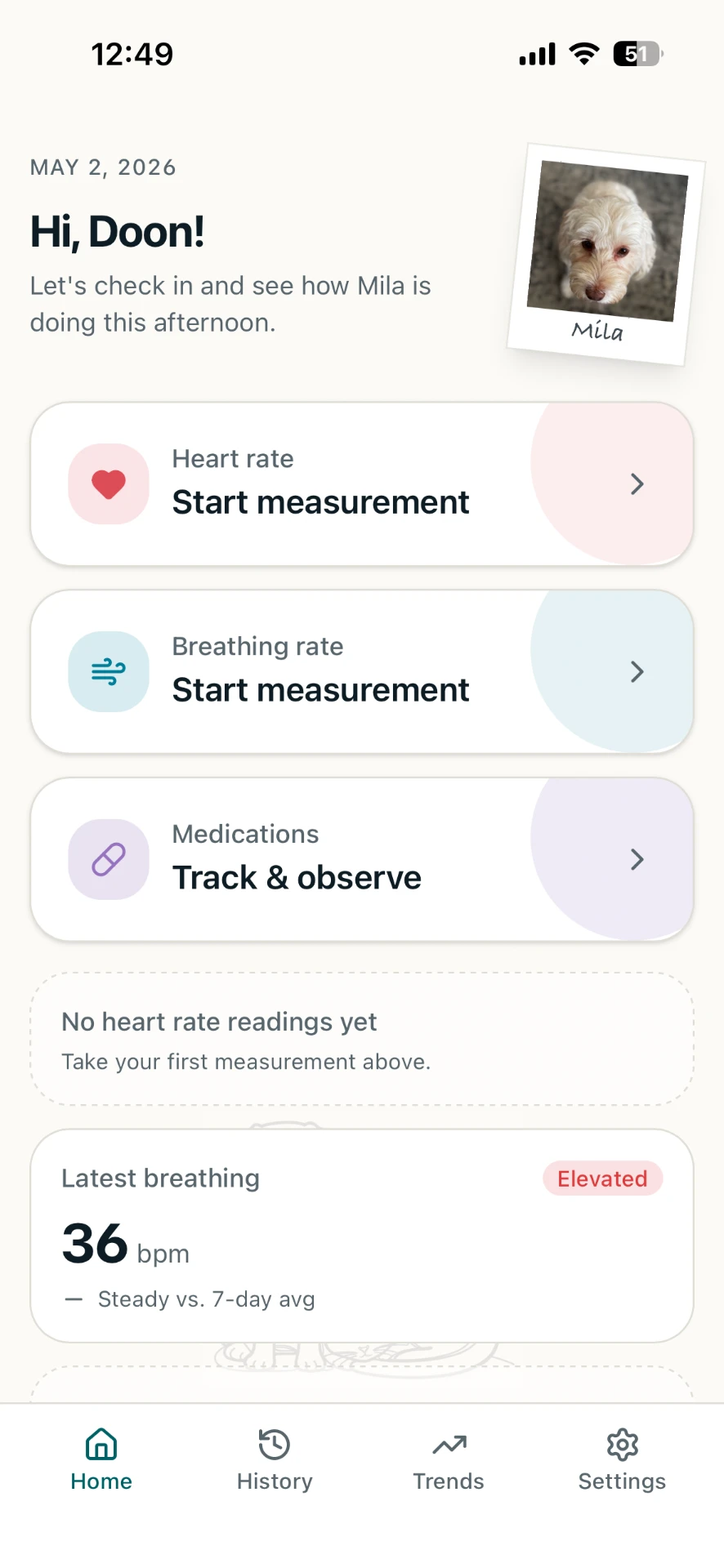Start a heart rate measurement

(x=362, y=483)
